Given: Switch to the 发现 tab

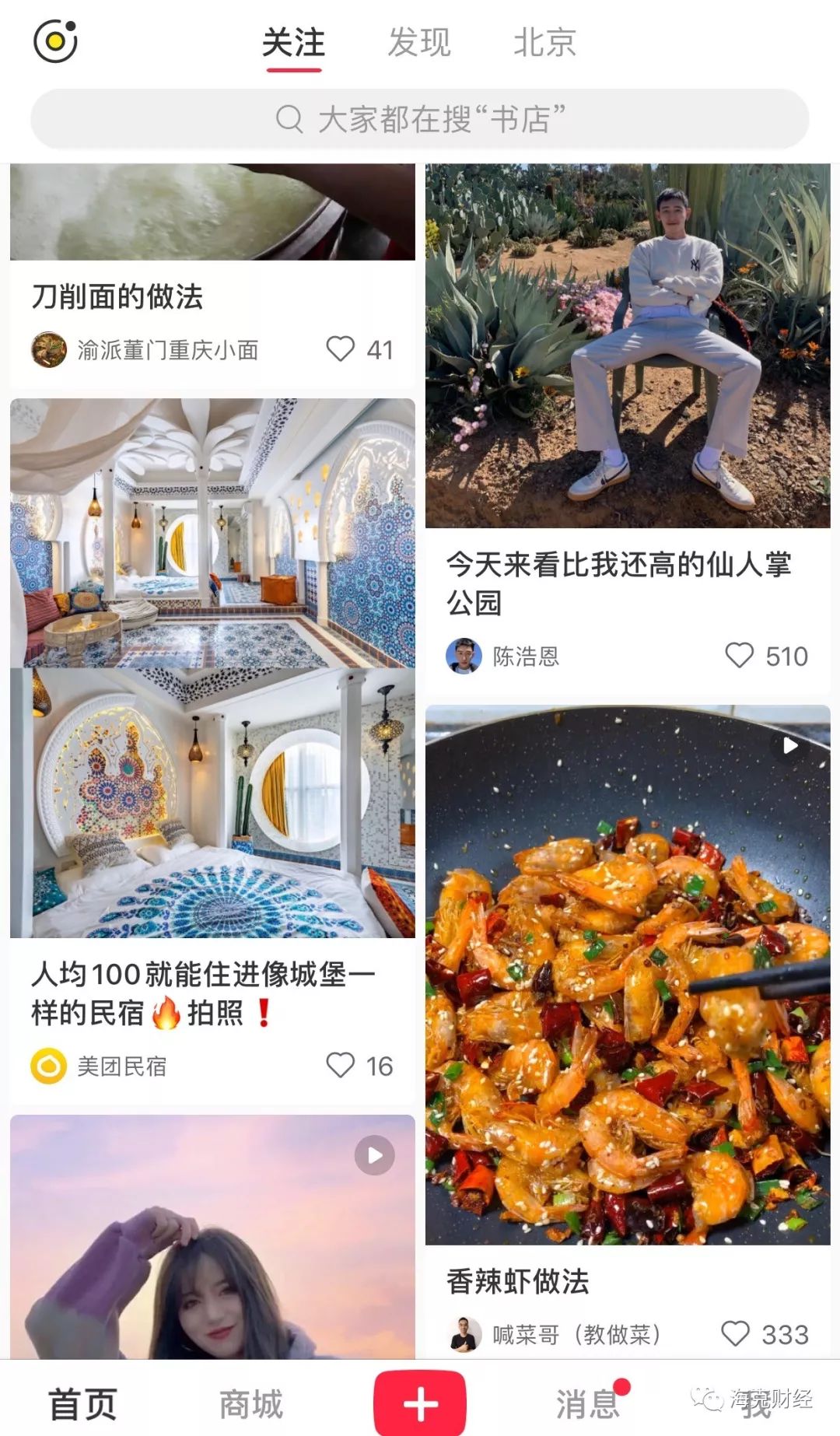Looking at the screenshot, I should [419, 43].
